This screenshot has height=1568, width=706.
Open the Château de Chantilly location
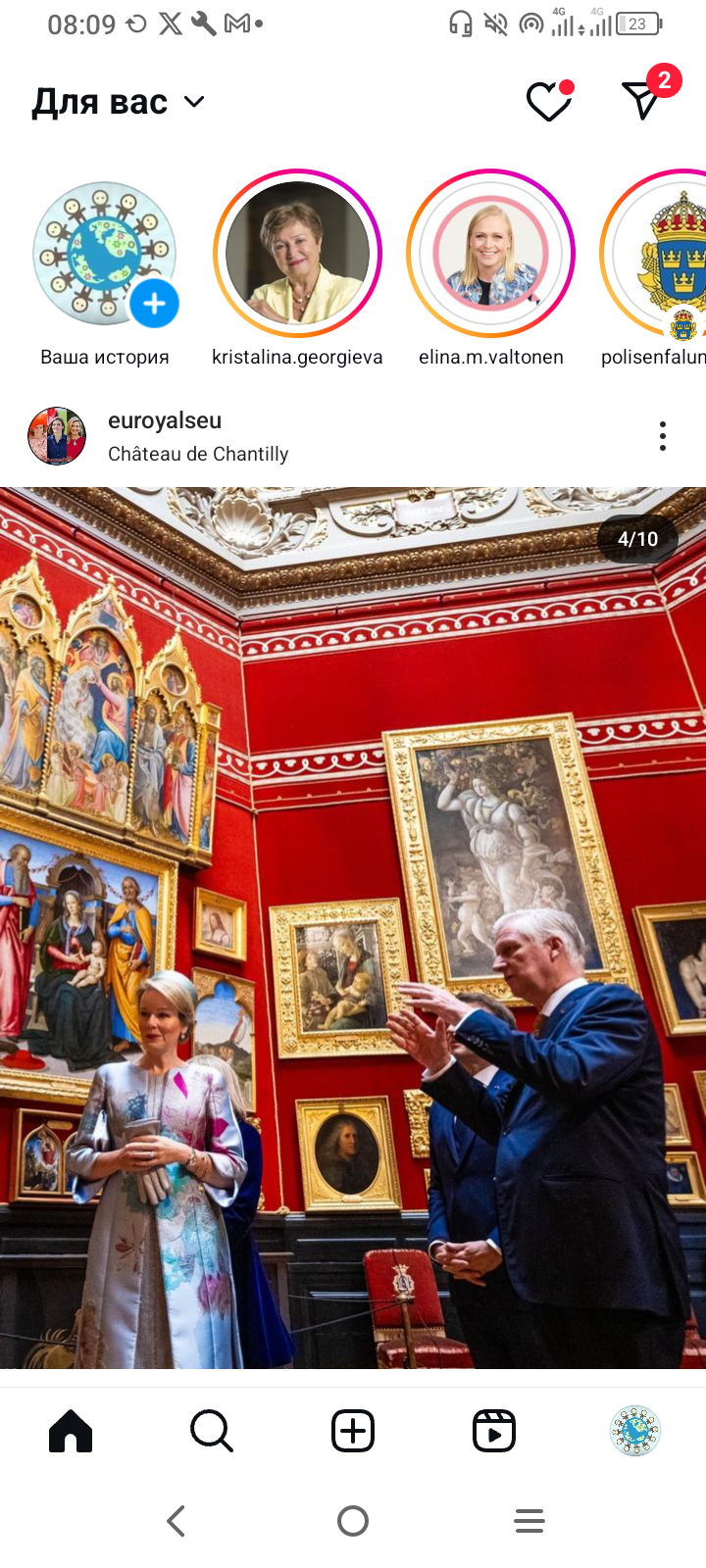(198, 454)
